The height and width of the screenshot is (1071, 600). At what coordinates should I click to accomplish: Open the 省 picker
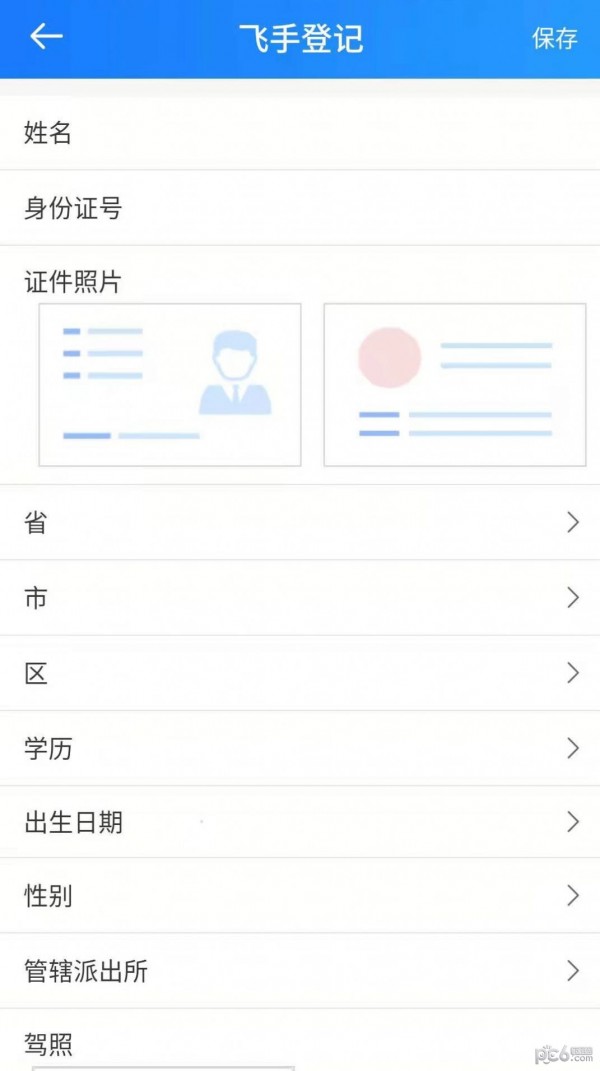tap(300, 522)
